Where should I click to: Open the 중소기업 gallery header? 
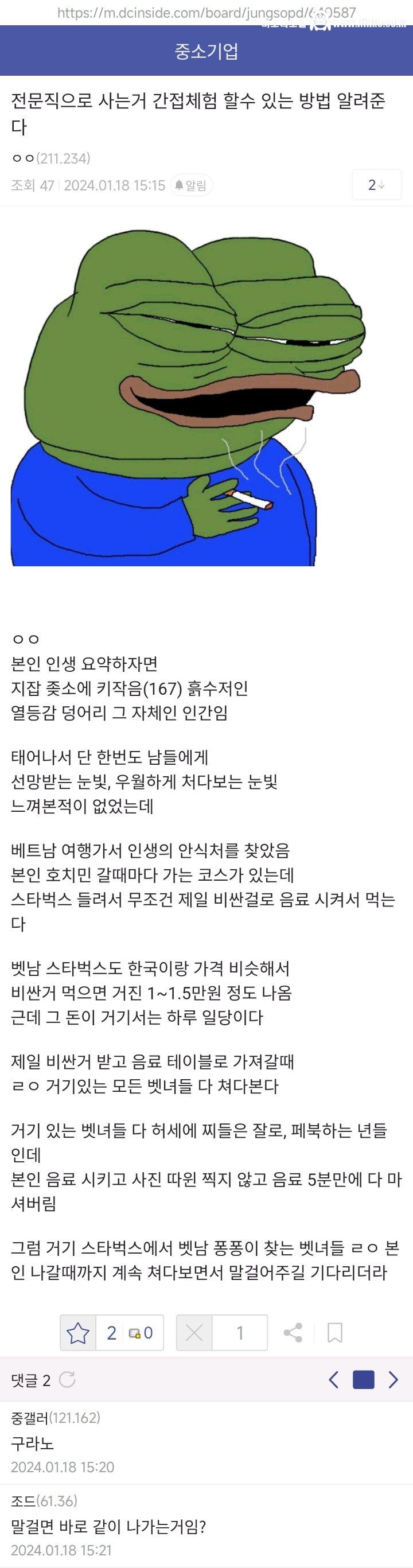206,52
